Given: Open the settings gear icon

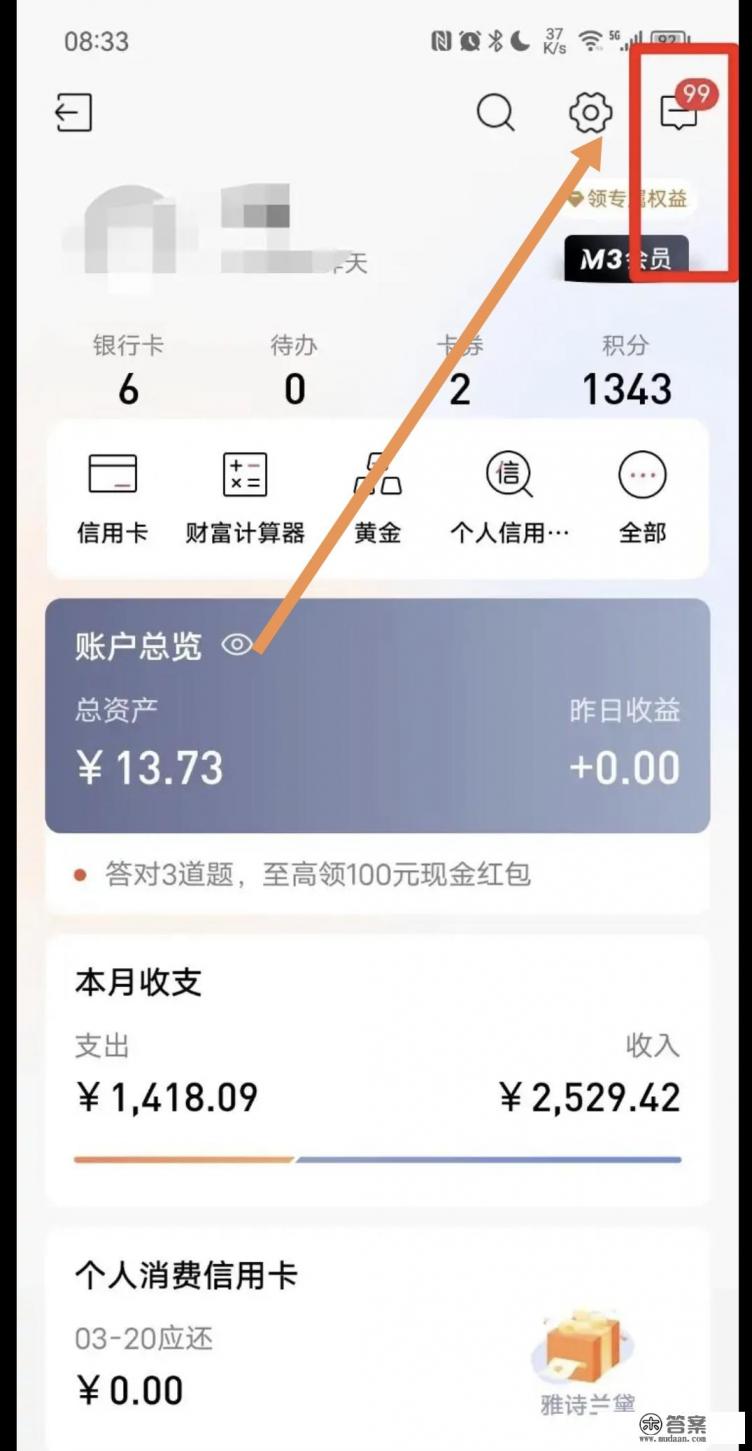Looking at the screenshot, I should point(589,113).
